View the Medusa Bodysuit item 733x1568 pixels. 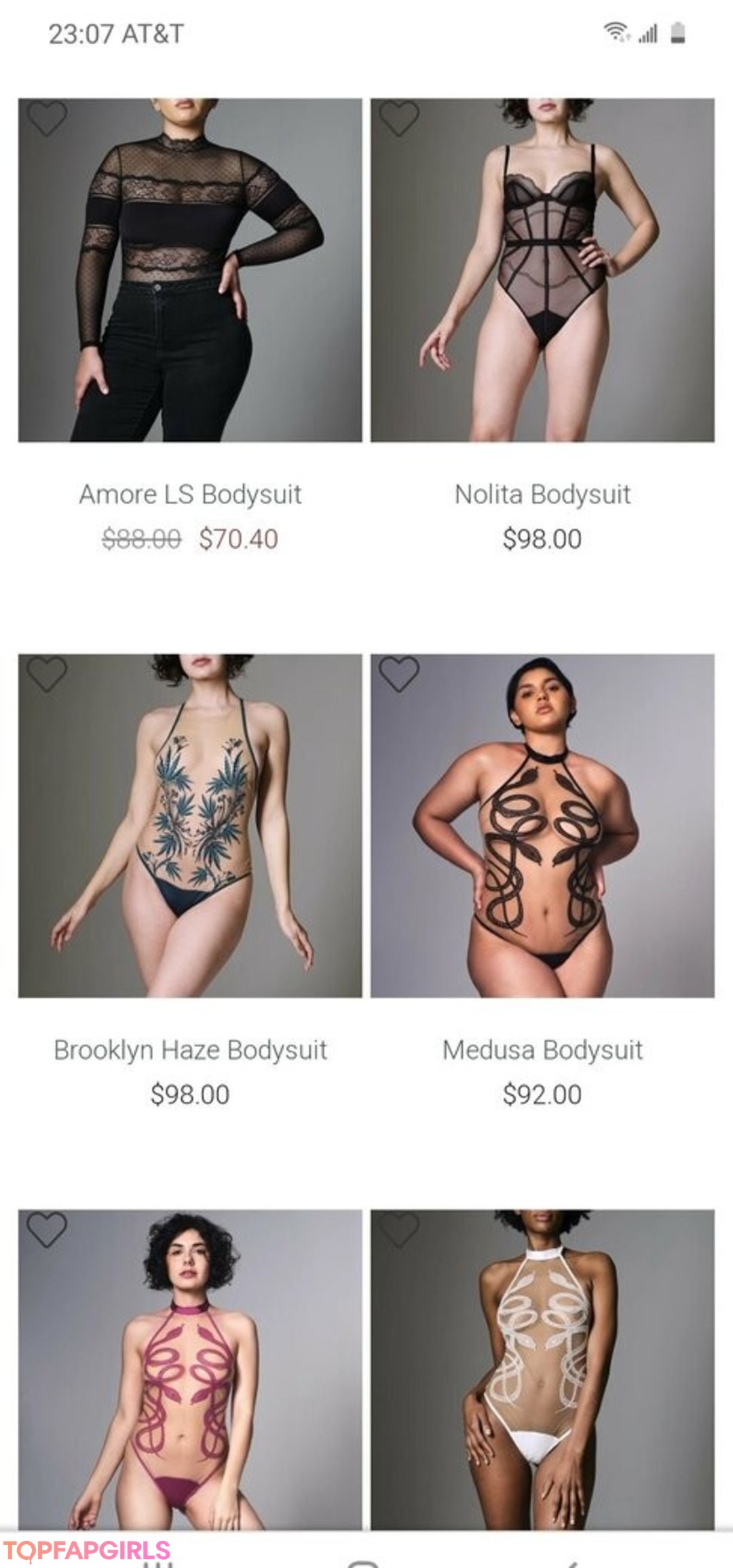pyautogui.click(x=542, y=1050)
